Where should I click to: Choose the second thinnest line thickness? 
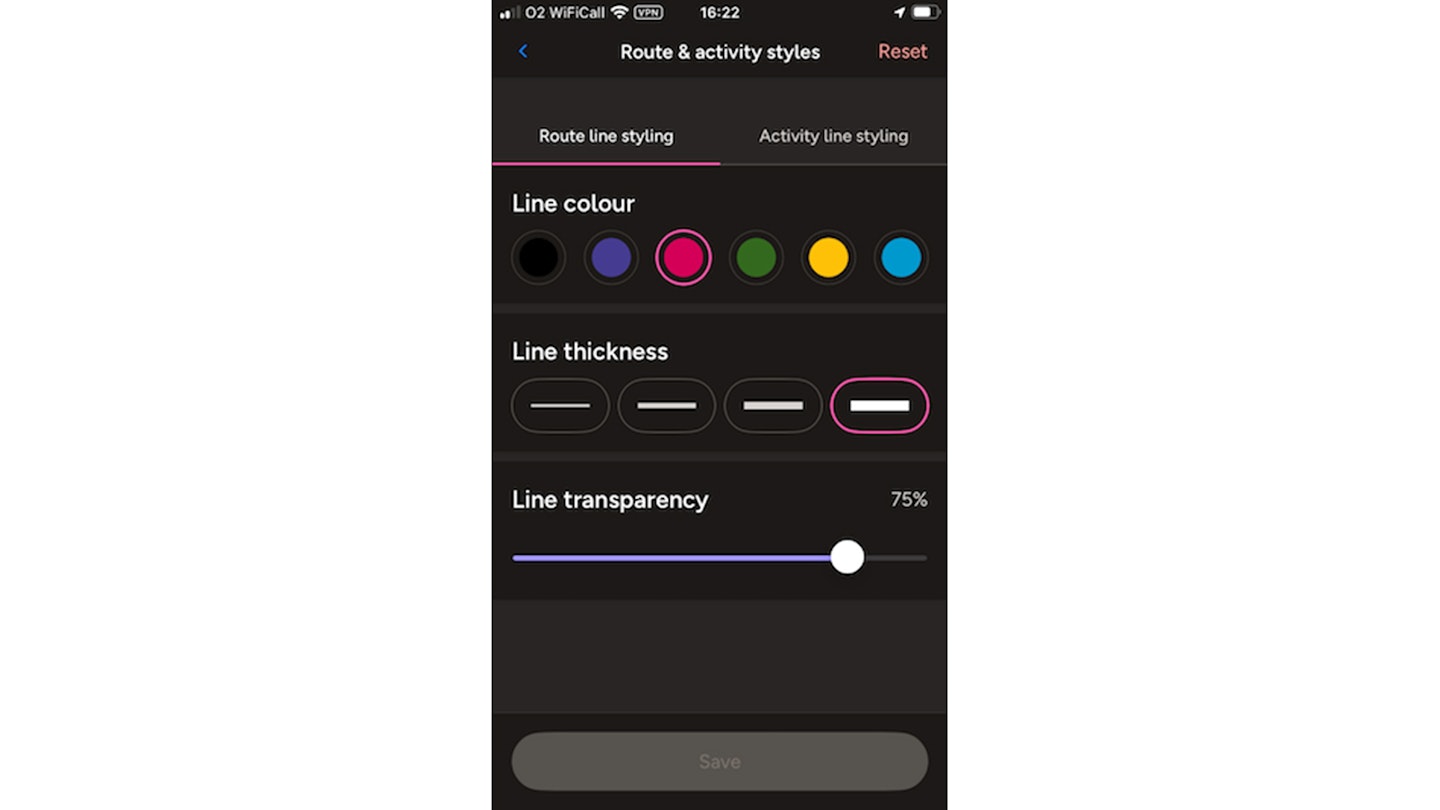tap(667, 405)
